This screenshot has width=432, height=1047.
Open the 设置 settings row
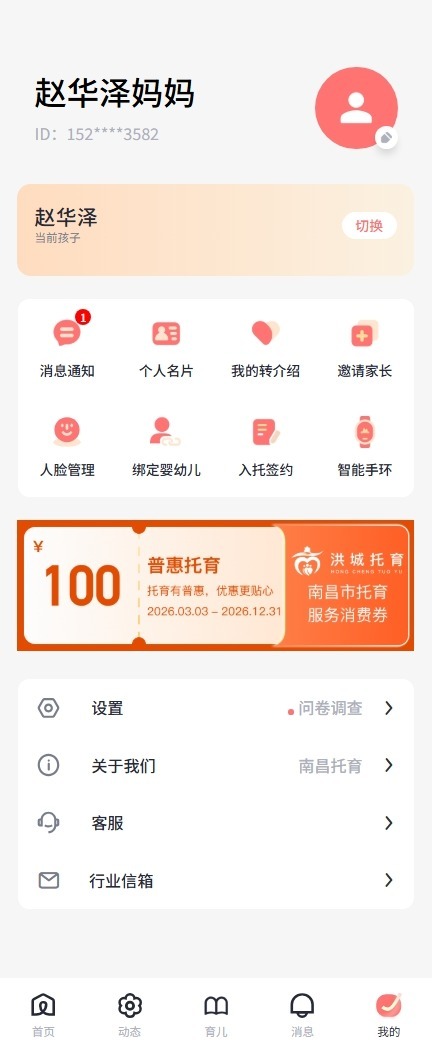pyautogui.click(x=216, y=708)
